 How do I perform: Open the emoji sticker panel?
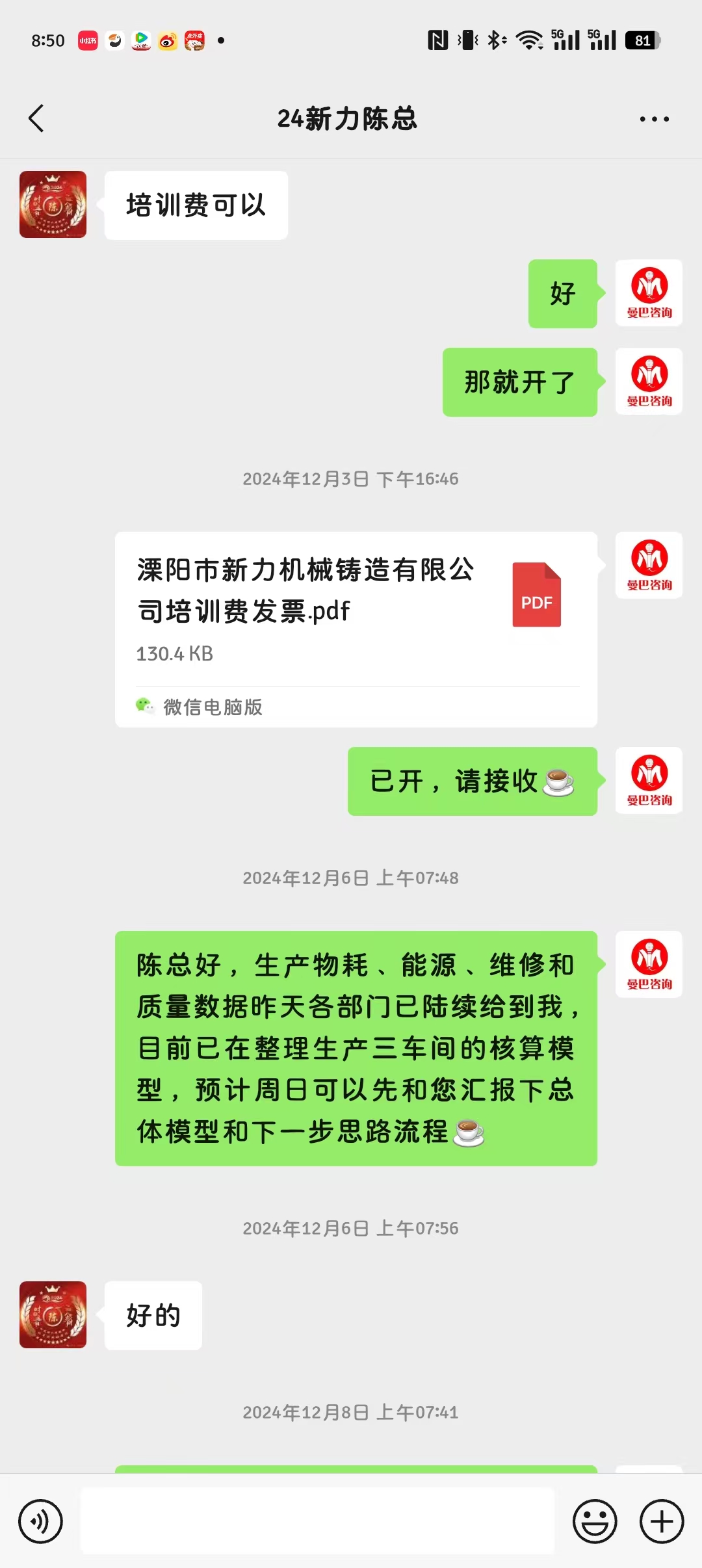coord(594,1521)
